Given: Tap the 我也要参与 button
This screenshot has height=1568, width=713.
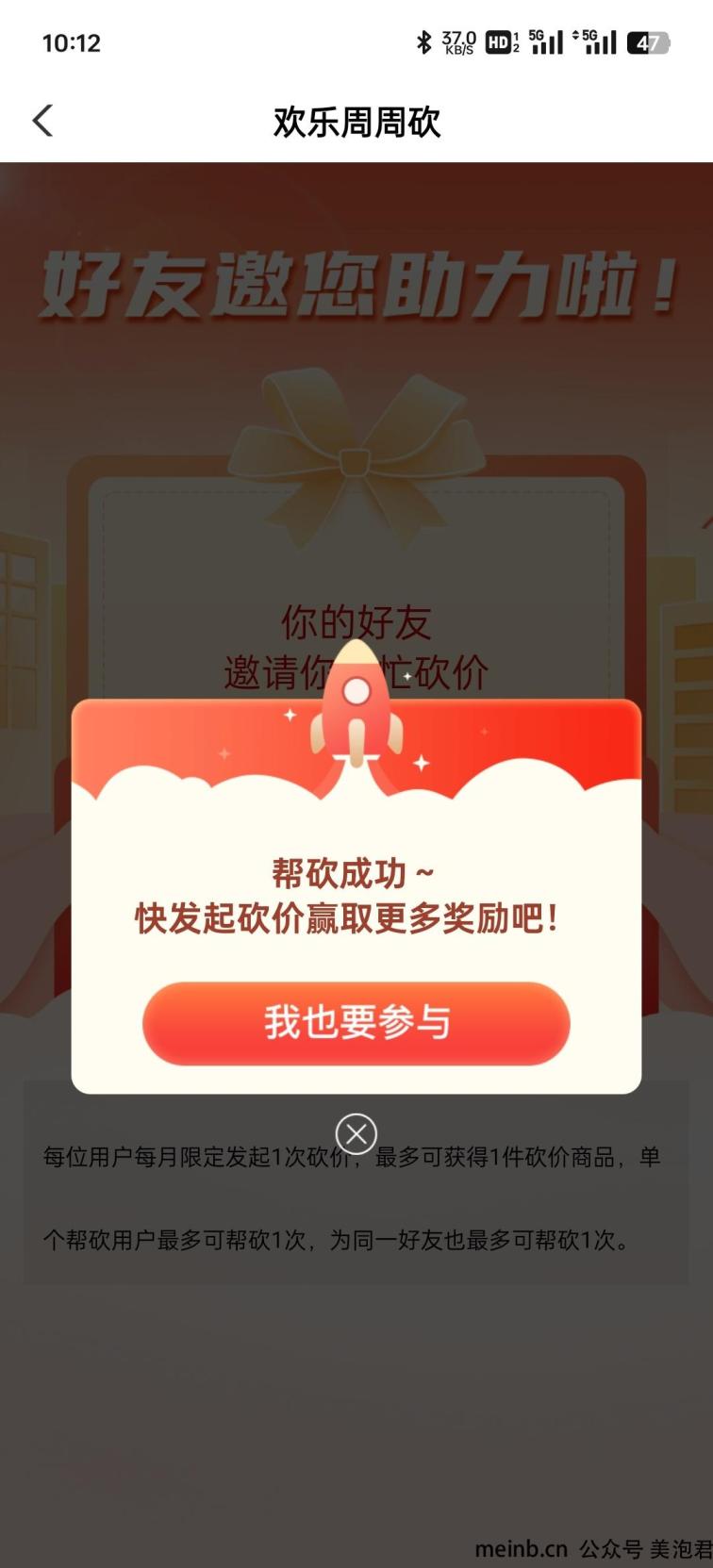Looking at the screenshot, I should tap(356, 1023).
